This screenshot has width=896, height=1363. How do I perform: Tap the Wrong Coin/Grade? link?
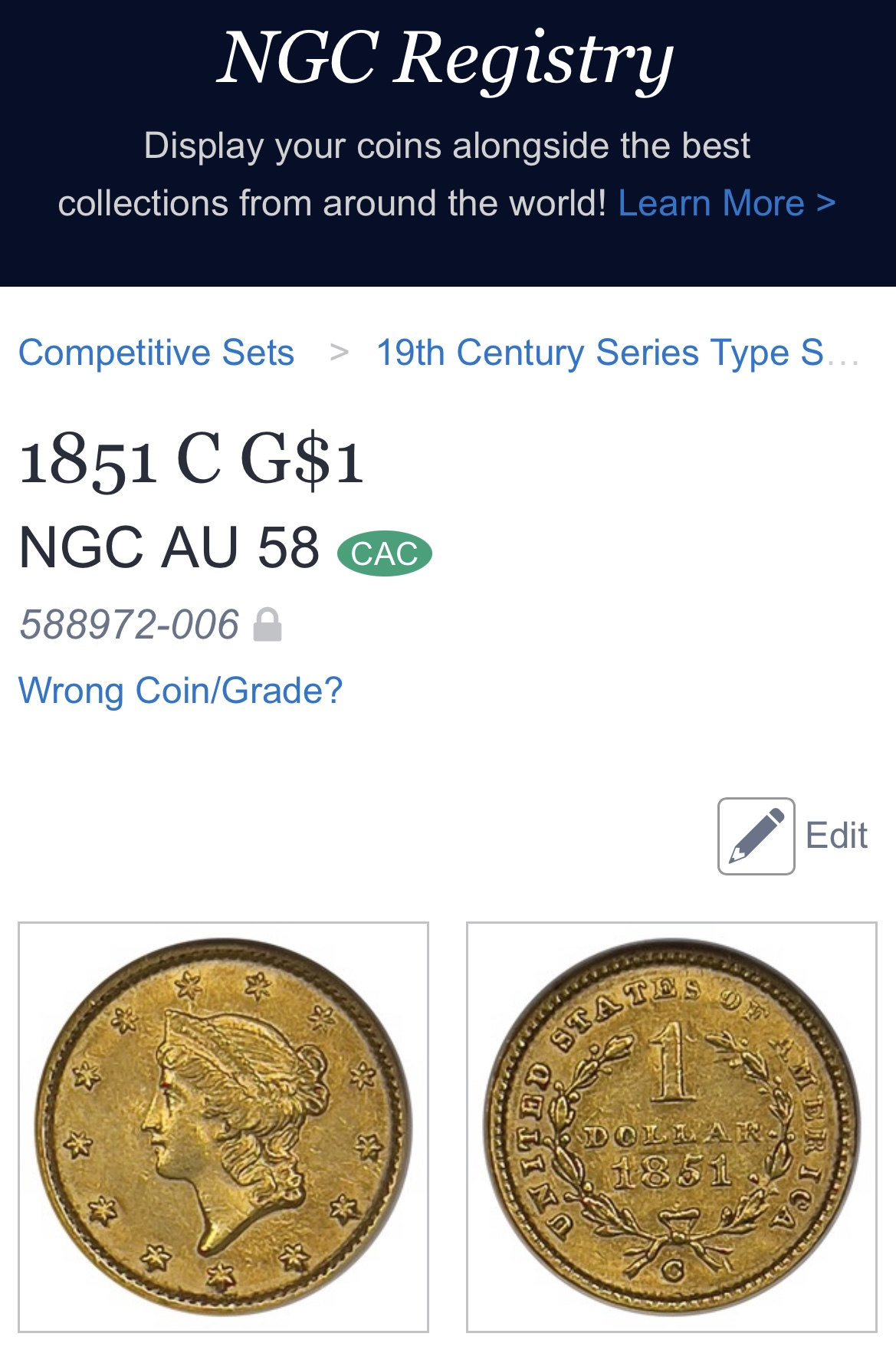point(180,691)
